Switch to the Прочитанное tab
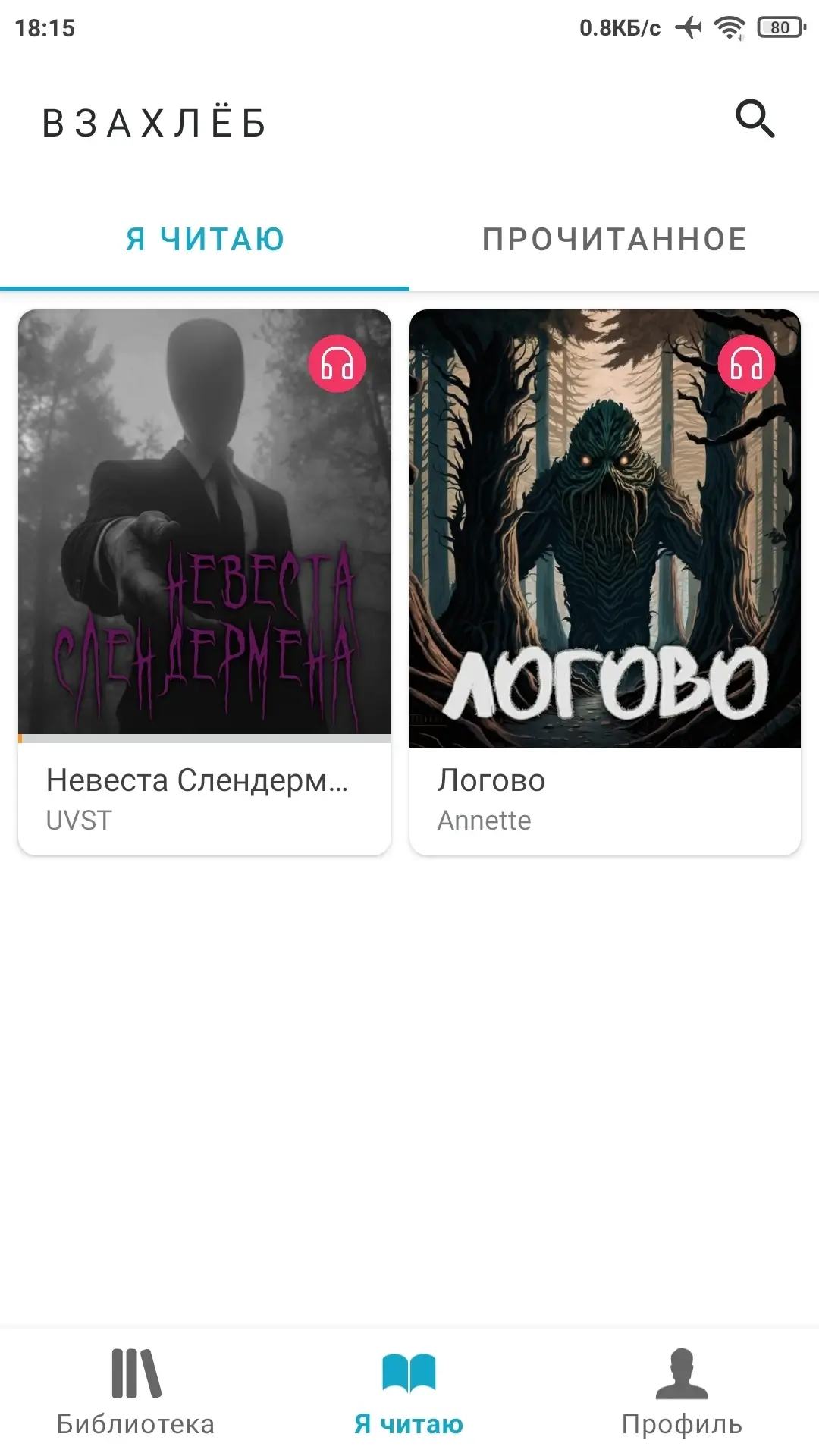The image size is (819, 1456). pyautogui.click(x=614, y=240)
